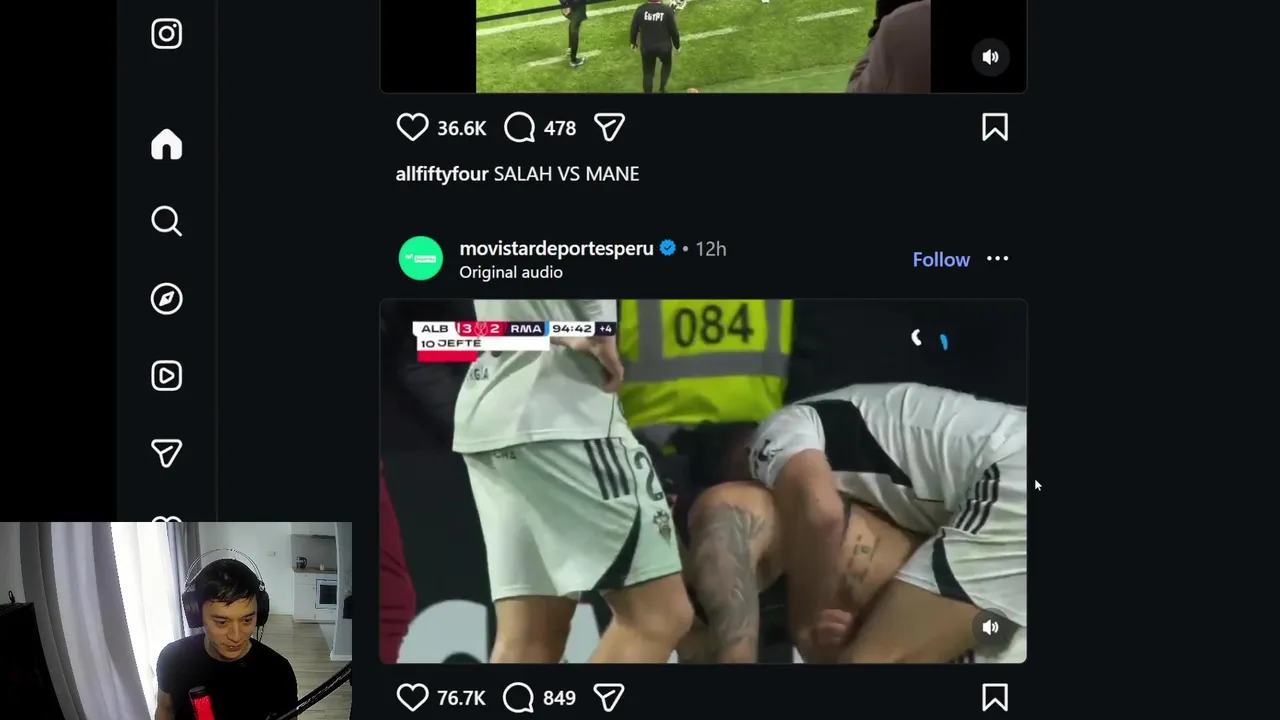1280x720 pixels.
Task: Like the allfiftyfour SALAH VS MANE post
Action: point(412,128)
